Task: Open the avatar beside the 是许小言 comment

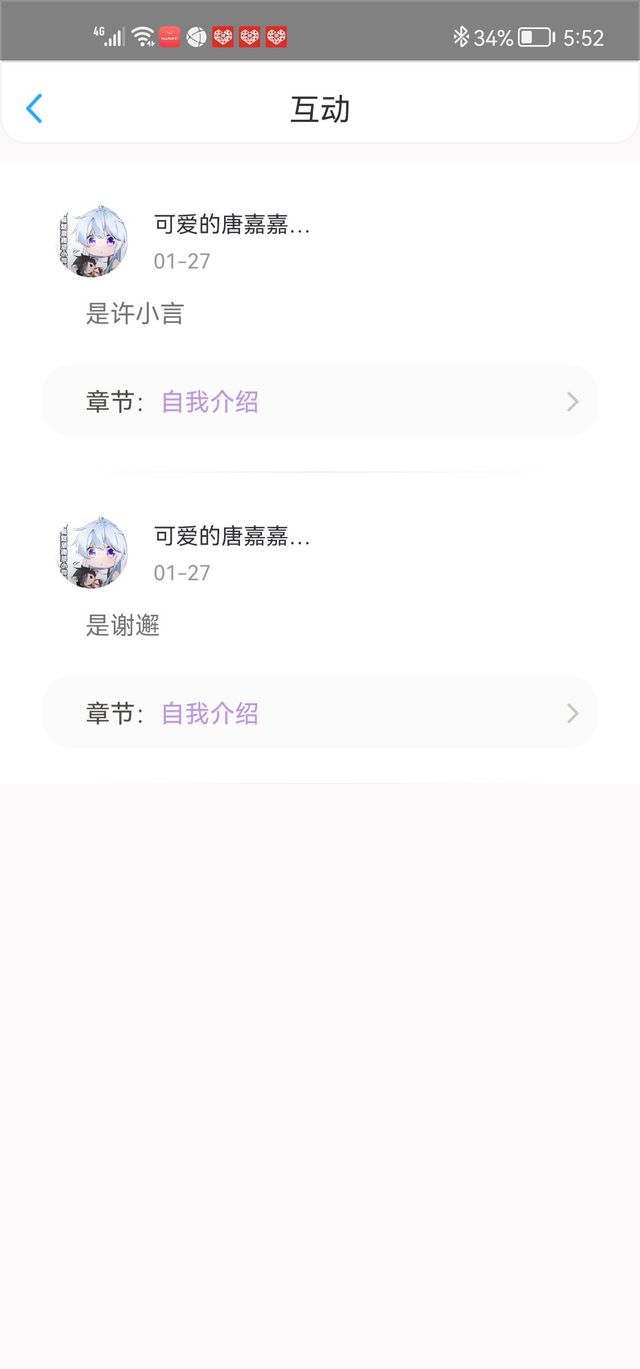Action: point(93,241)
